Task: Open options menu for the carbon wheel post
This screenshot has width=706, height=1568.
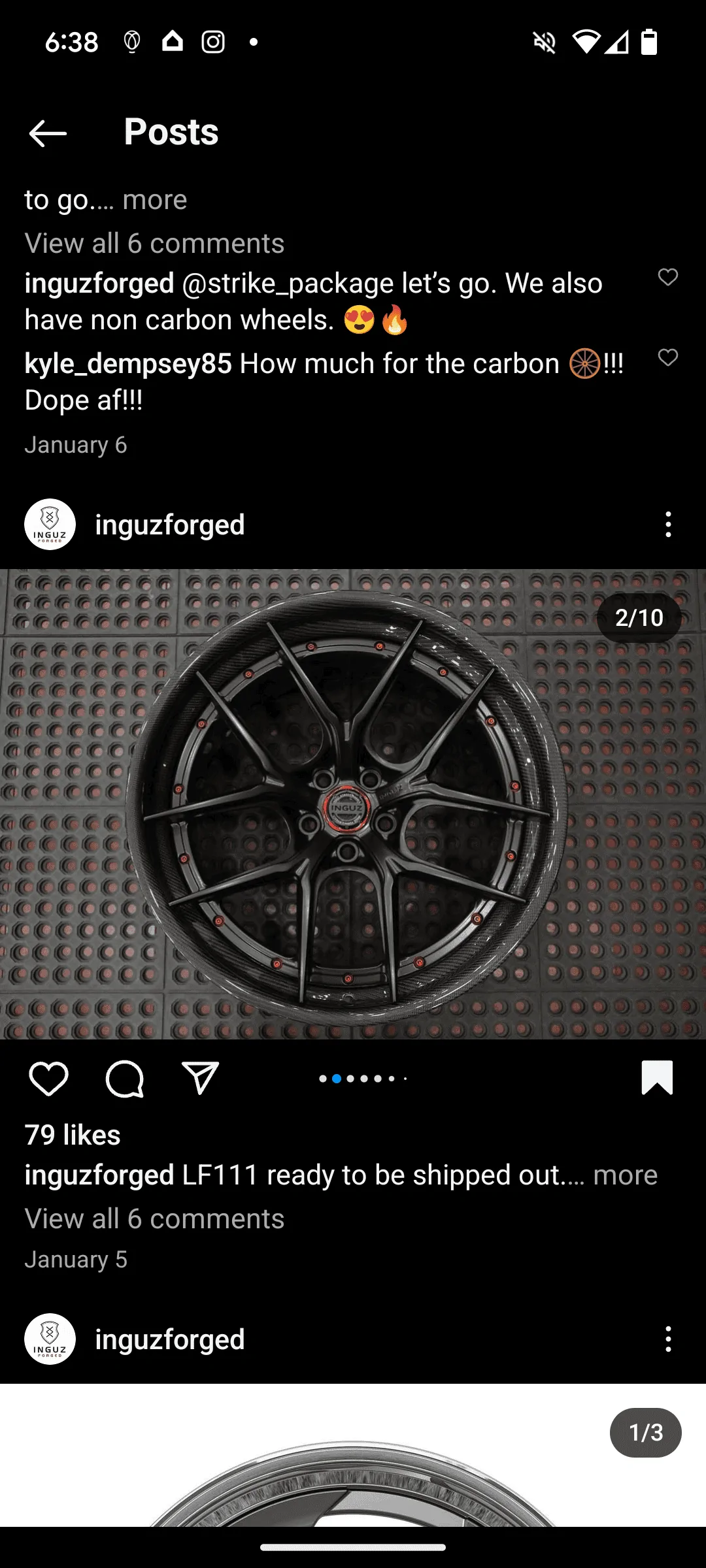Action: point(667,525)
